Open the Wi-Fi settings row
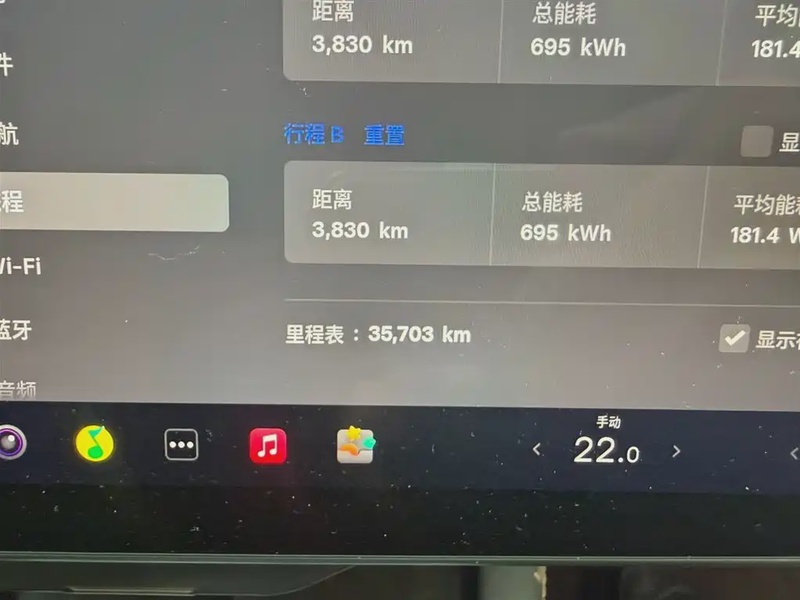Screen dimensions: 800x600 click(22, 266)
